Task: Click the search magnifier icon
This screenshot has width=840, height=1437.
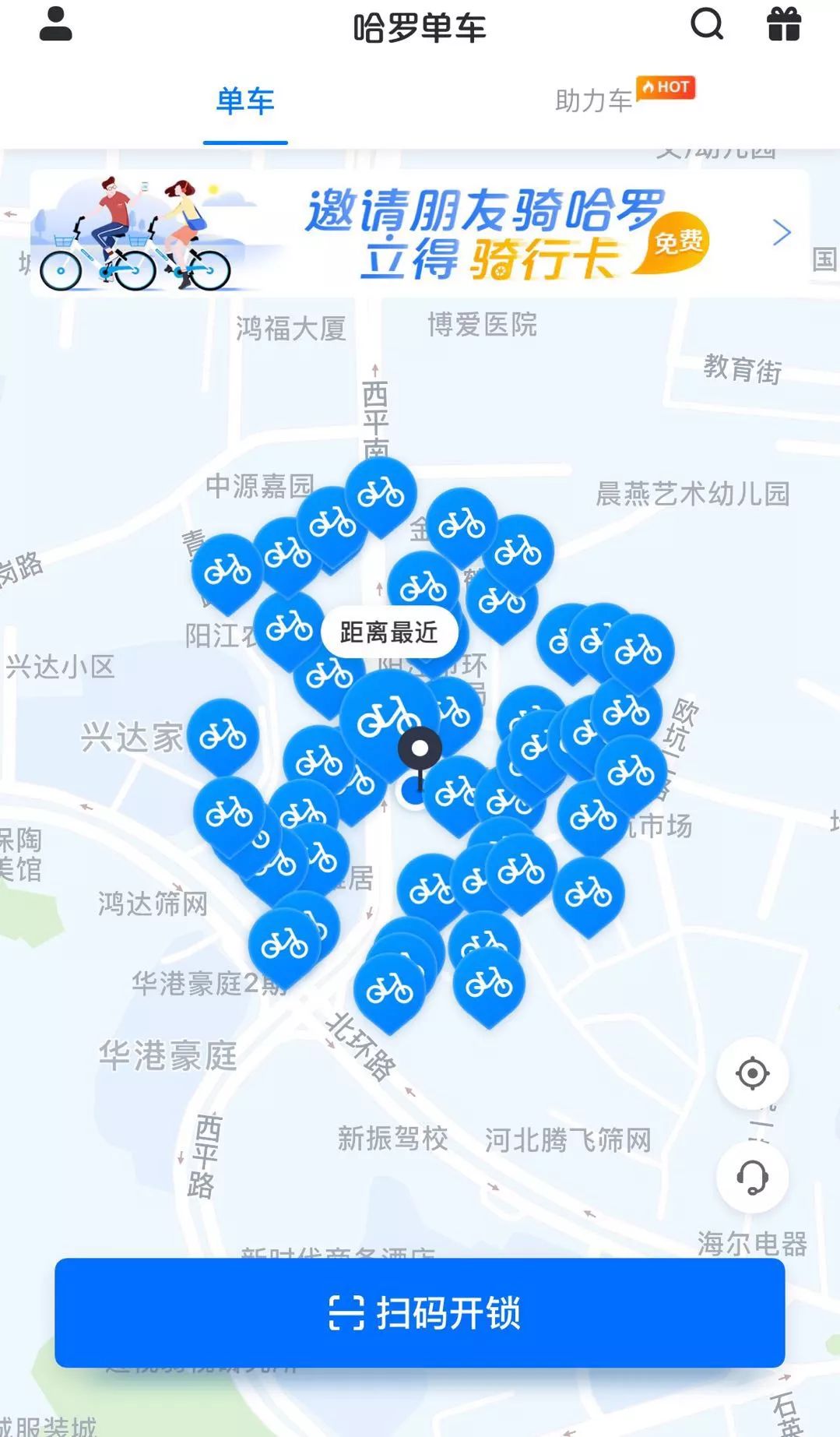Action: [x=705, y=26]
